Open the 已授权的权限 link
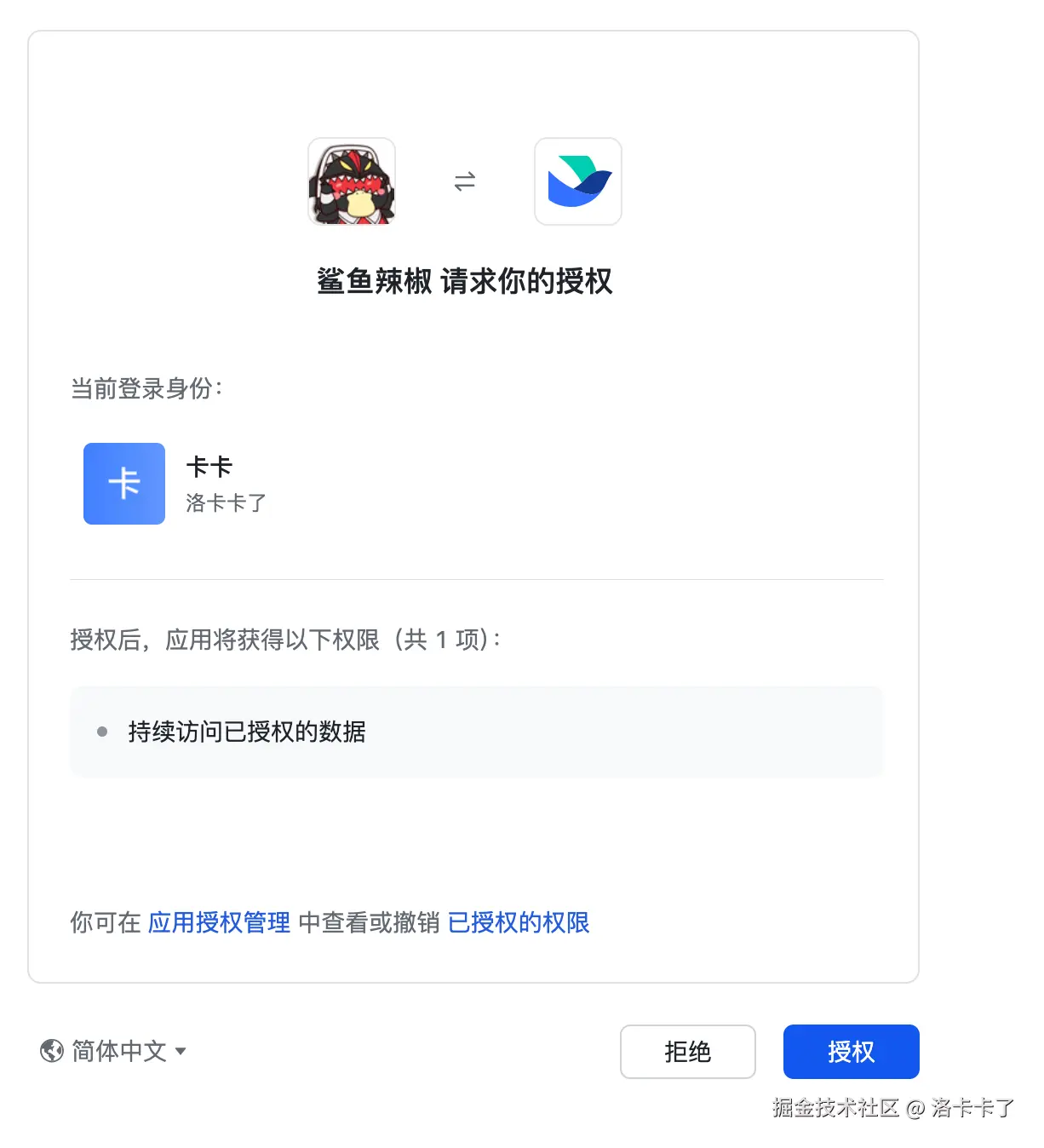The width and height of the screenshot is (1044, 1148). [x=519, y=922]
